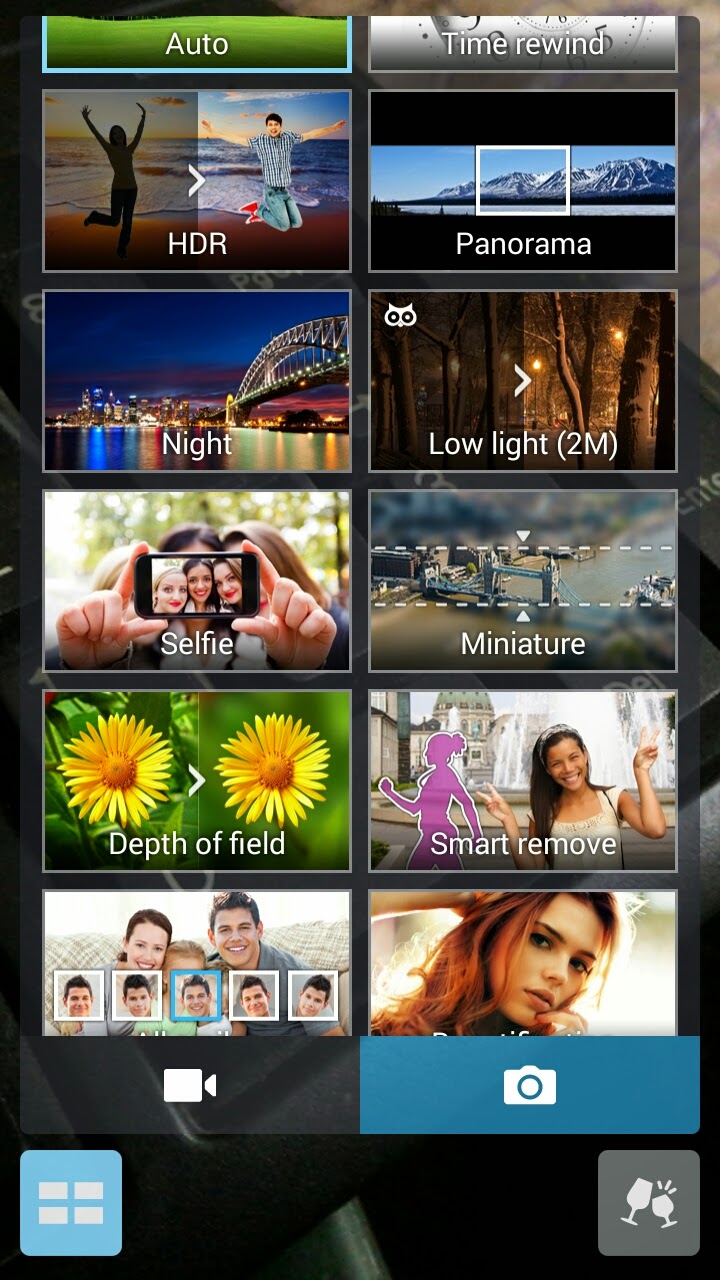Viewport: 720px width, 1280px height.
Task: Pick the Low light (2M) mode
Action: [523, 381]
